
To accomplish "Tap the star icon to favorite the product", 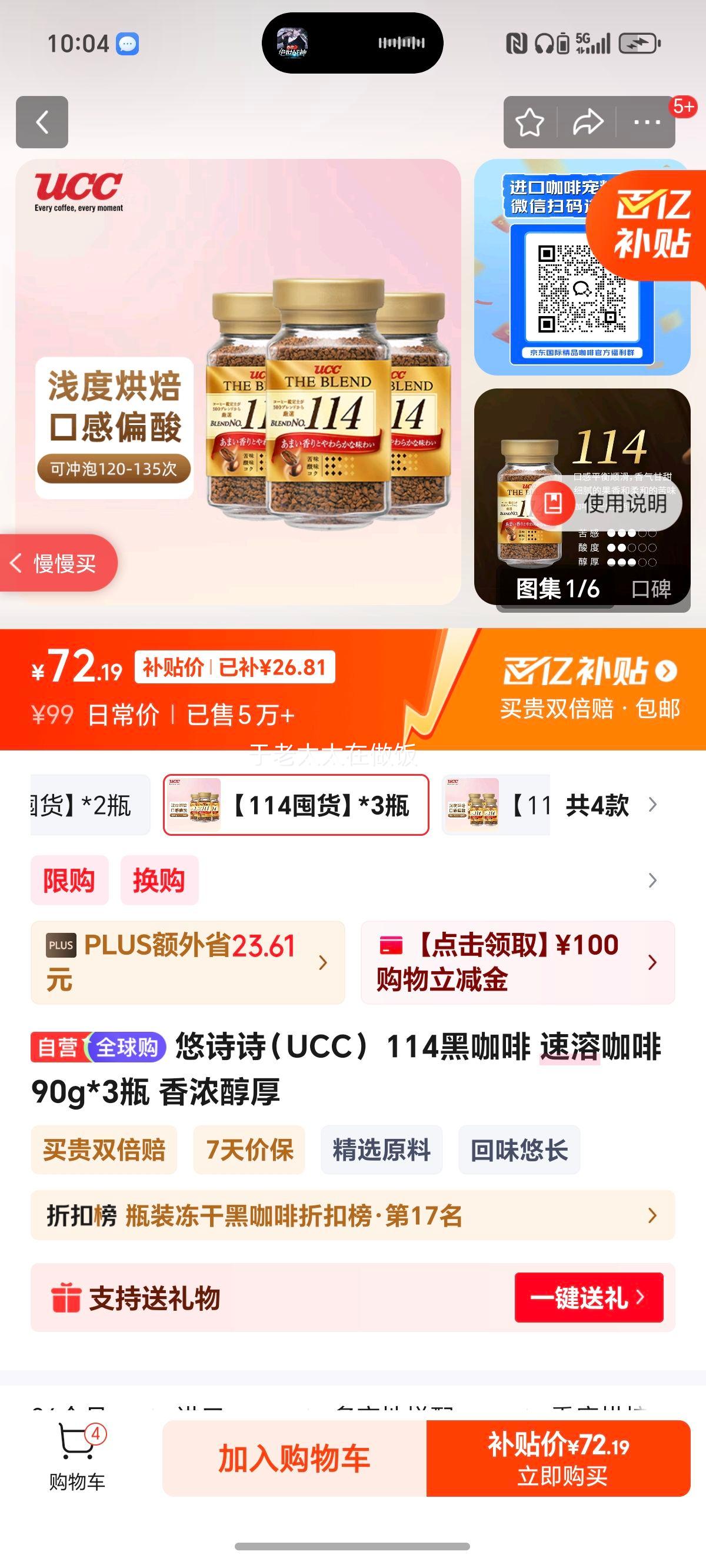I will [x=529, y=121].
